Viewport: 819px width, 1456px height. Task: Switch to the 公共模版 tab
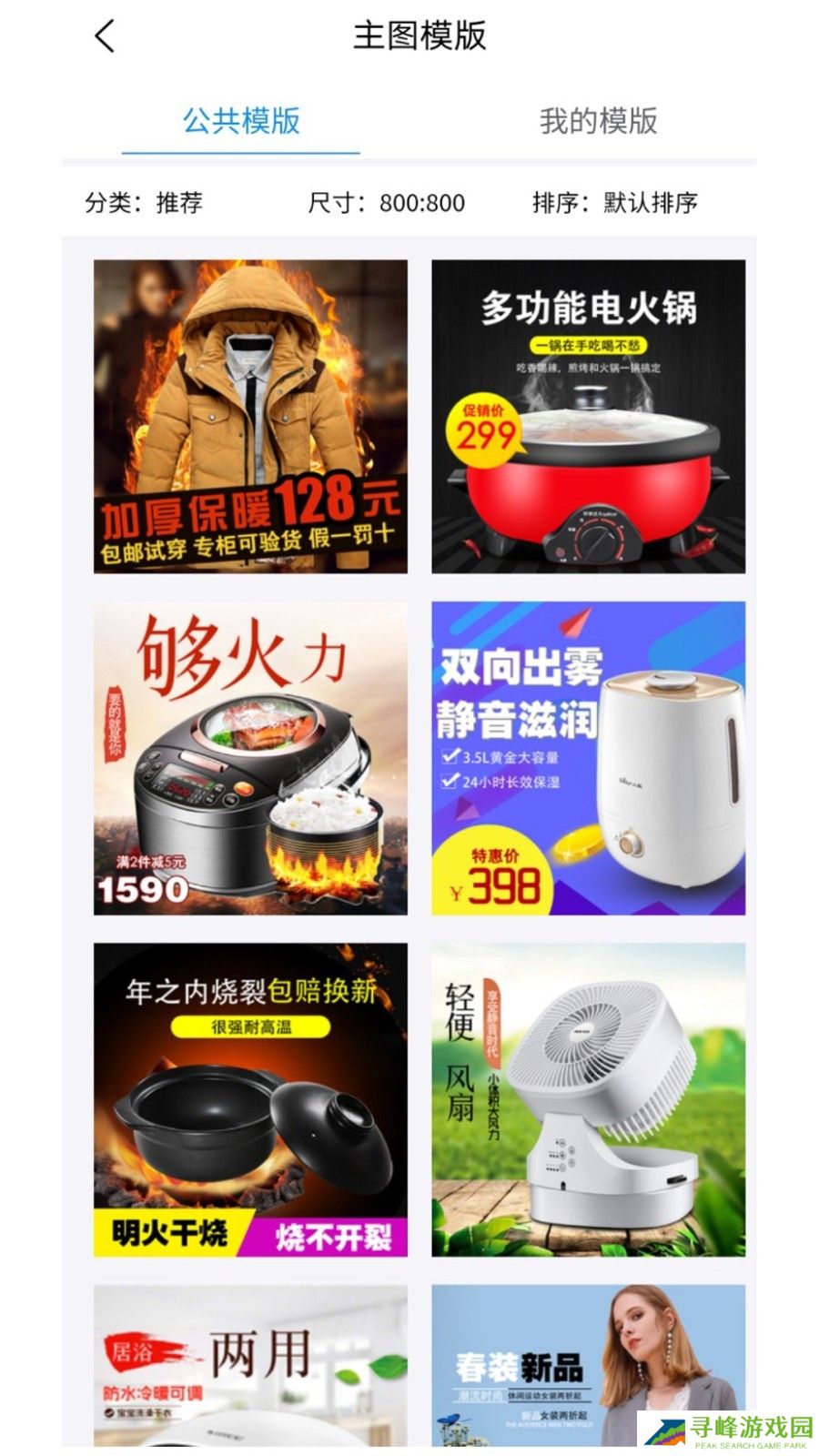pos(241,121)
